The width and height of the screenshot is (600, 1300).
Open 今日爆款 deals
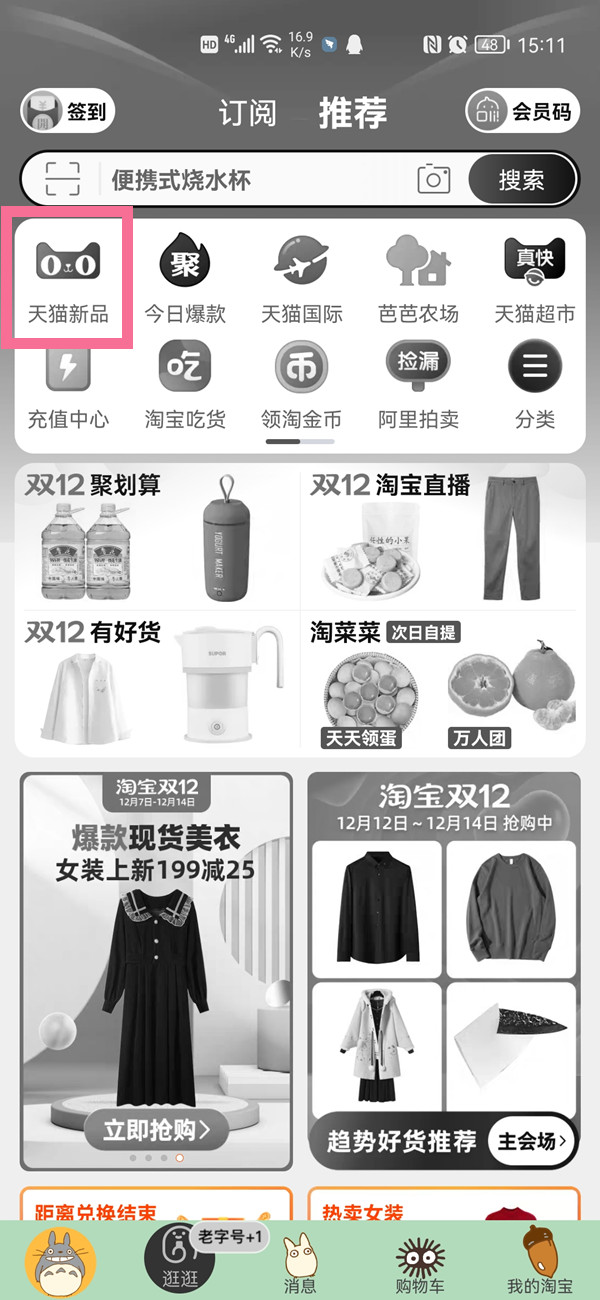point(185,280)
